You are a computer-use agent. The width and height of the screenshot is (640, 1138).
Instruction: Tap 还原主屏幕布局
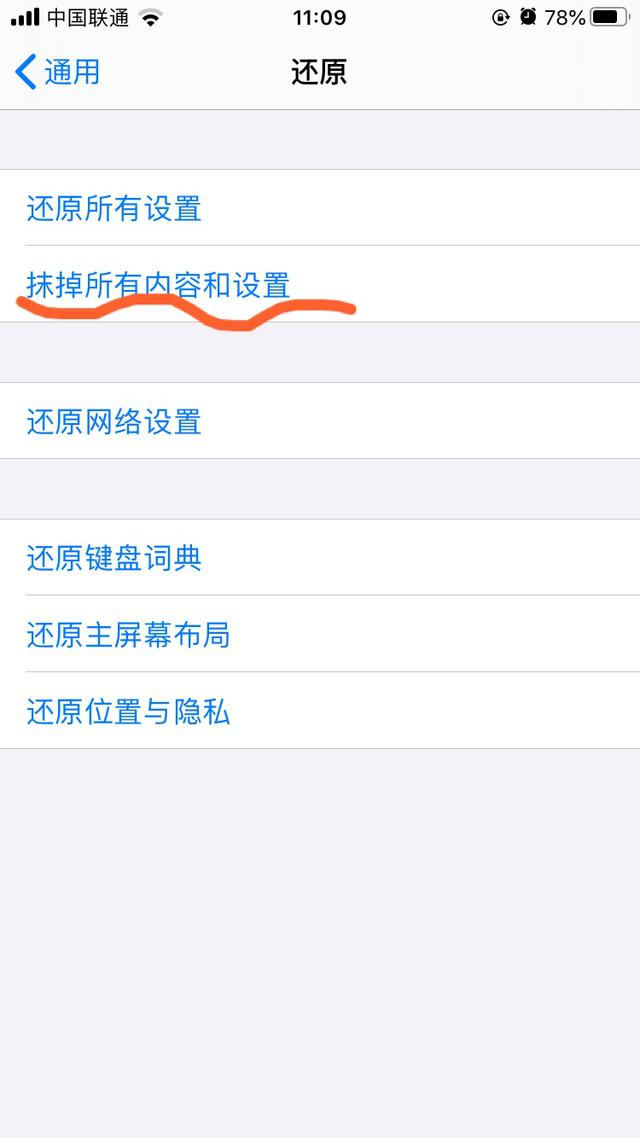[128, 634]
